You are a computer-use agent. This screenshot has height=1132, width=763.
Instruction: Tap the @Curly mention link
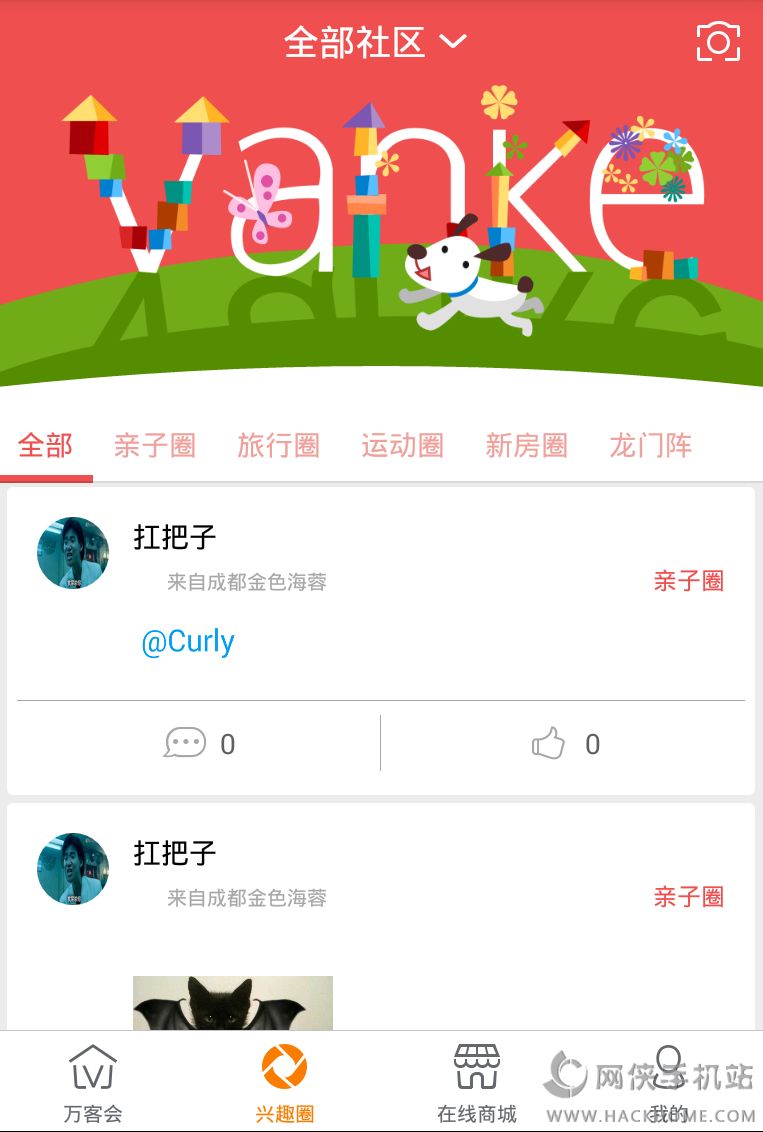pos(188,642)
